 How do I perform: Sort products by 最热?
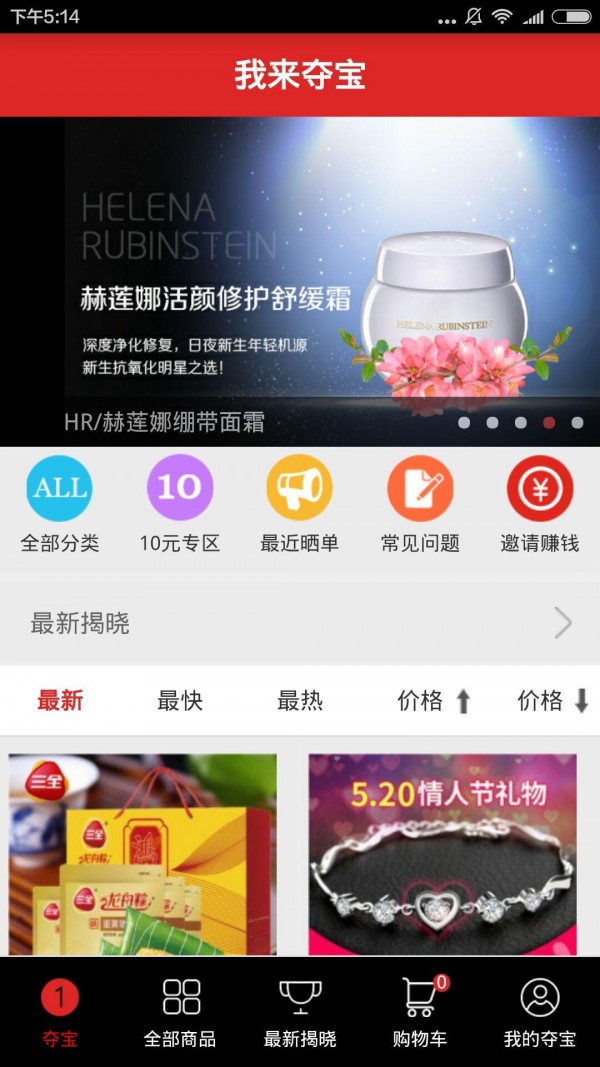pos(300,701)
